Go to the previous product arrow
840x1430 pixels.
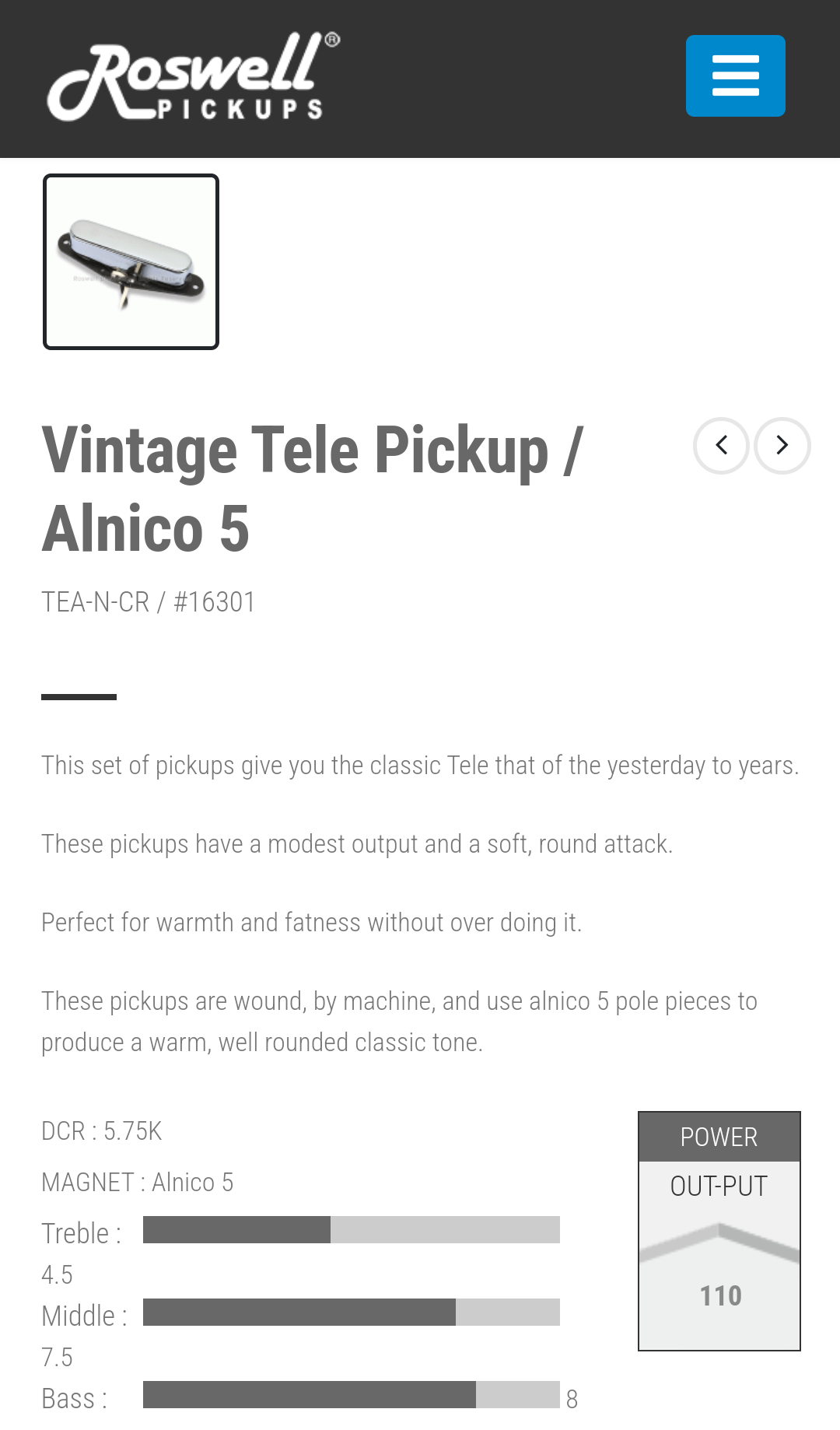[721, 446]
